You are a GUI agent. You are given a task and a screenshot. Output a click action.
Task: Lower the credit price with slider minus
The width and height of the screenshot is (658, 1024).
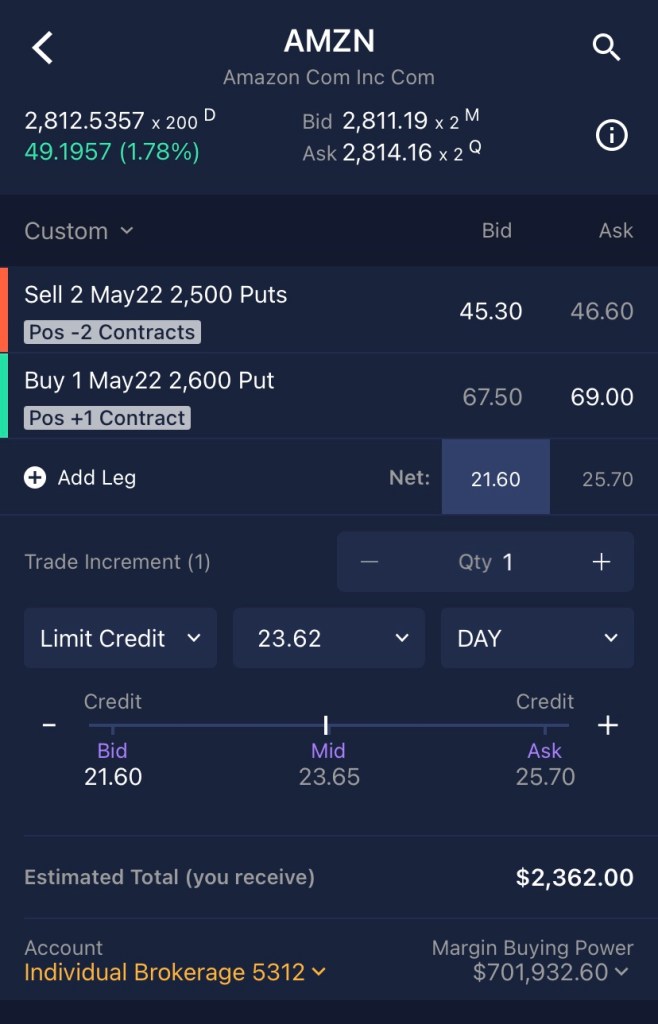click(49, 725)
